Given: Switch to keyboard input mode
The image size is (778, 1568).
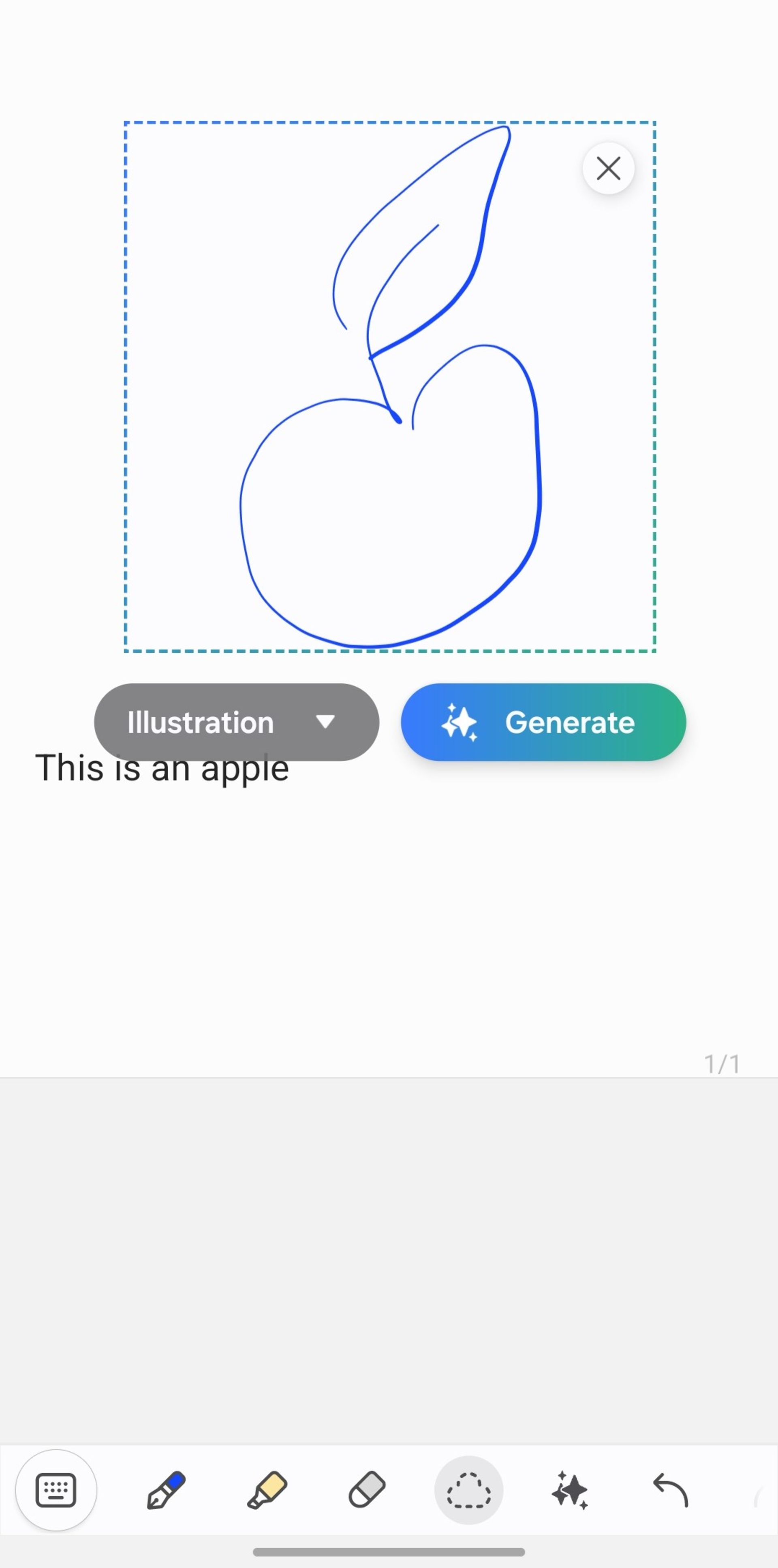Looking at the screenshot, I should [56, 1490].
